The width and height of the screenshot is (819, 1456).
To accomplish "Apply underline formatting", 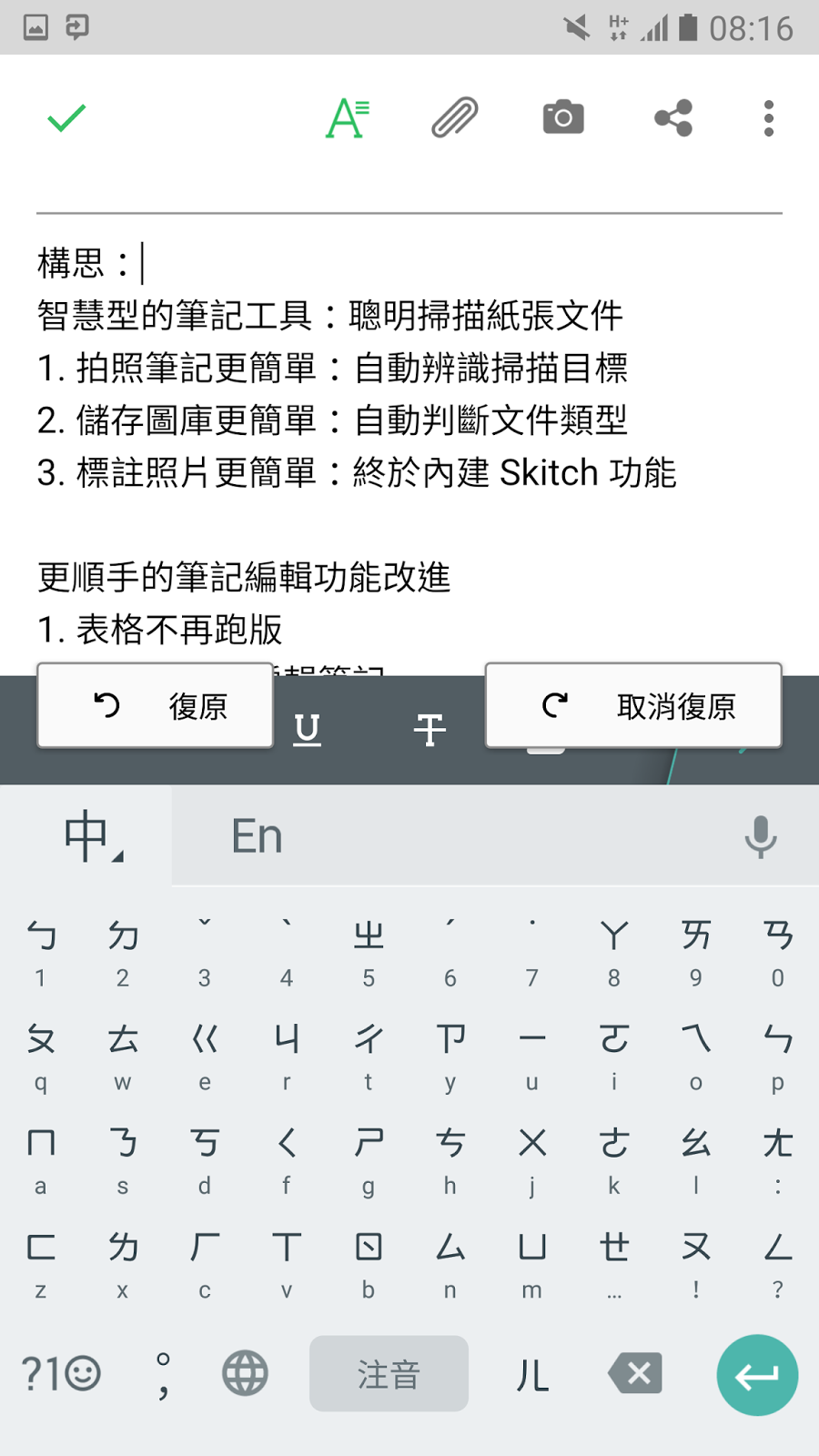I will click(308, 730).
